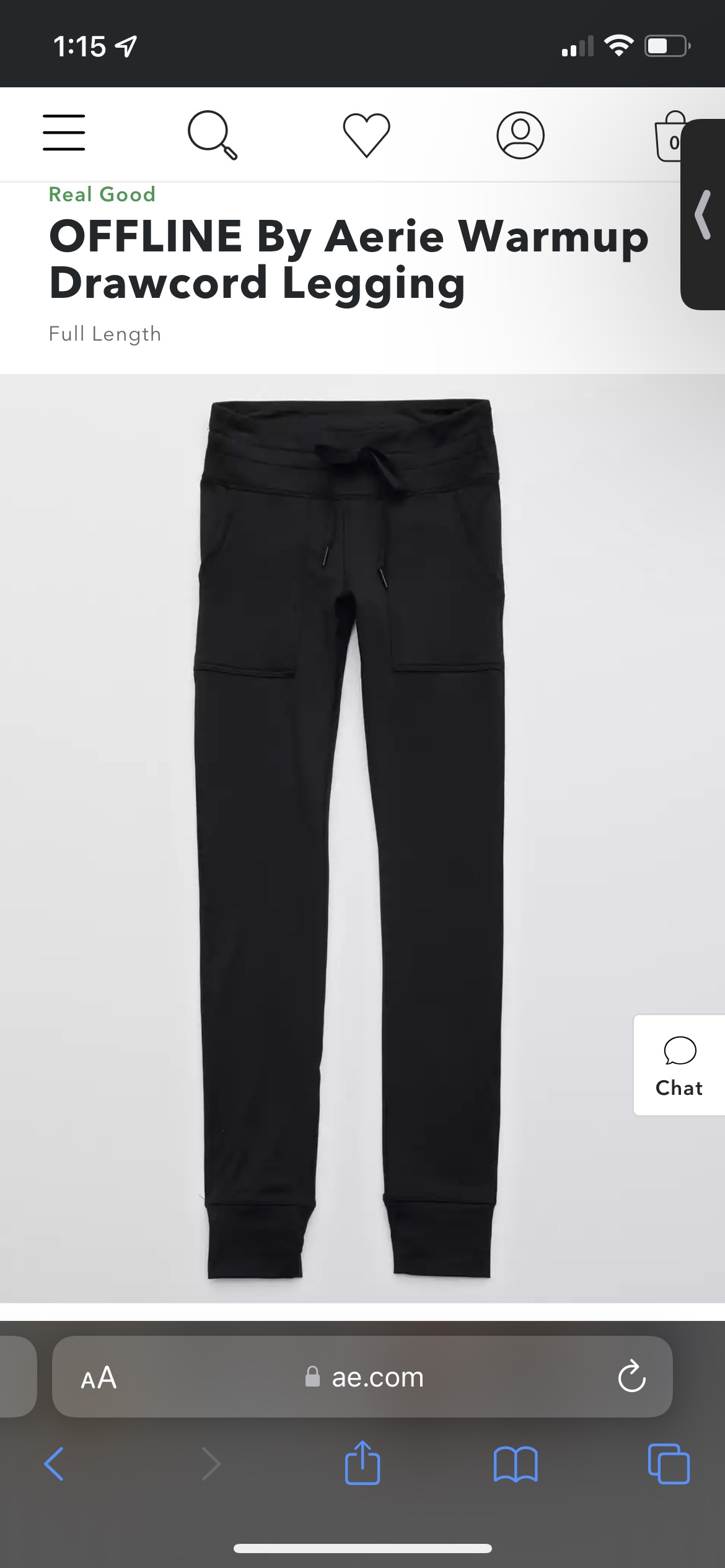Reload the page
The width and height of the screenshot is (725, 1568).
pos(631,1378)
